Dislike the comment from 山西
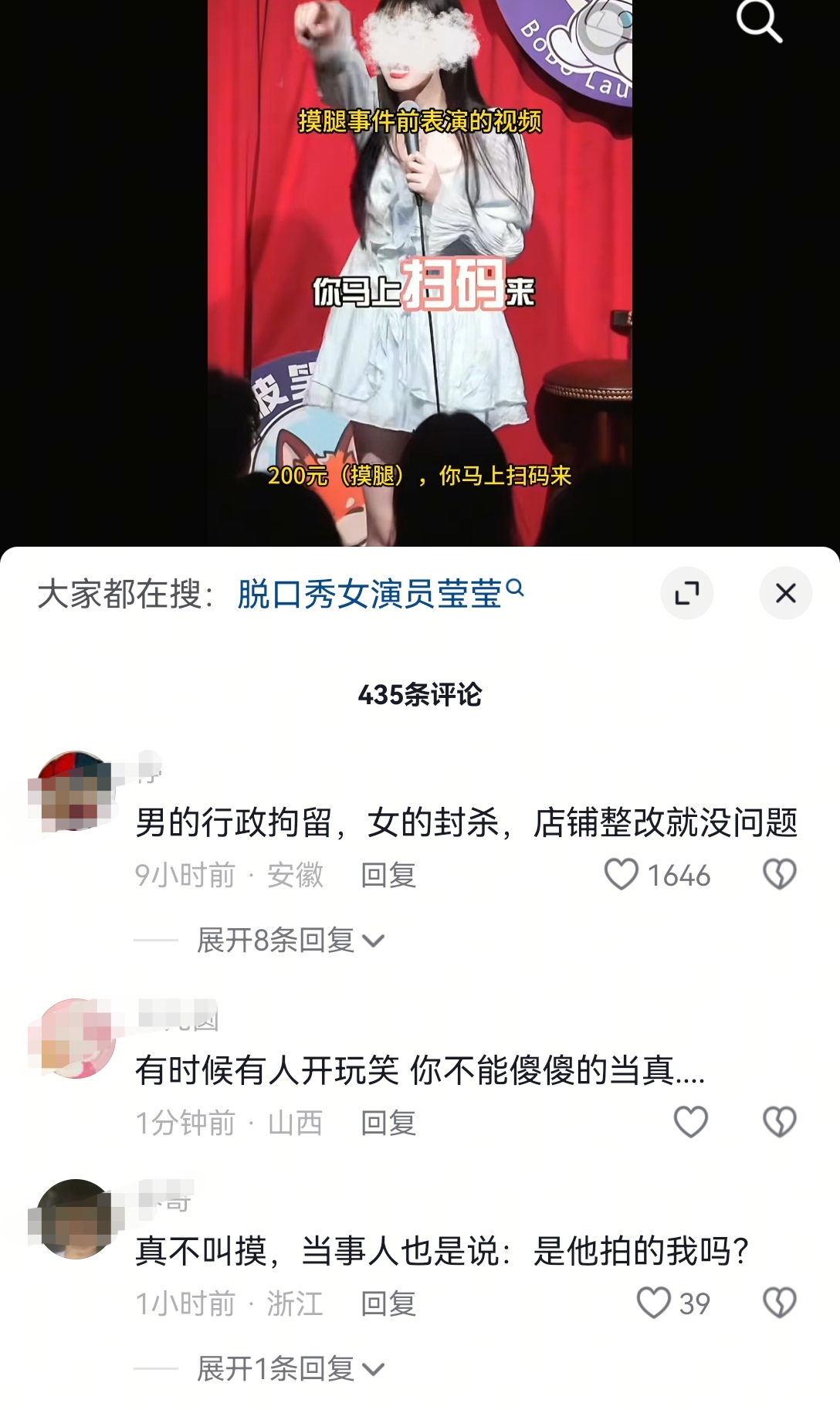Viewport: 840px width, 1410px height. click(779, 1122)
